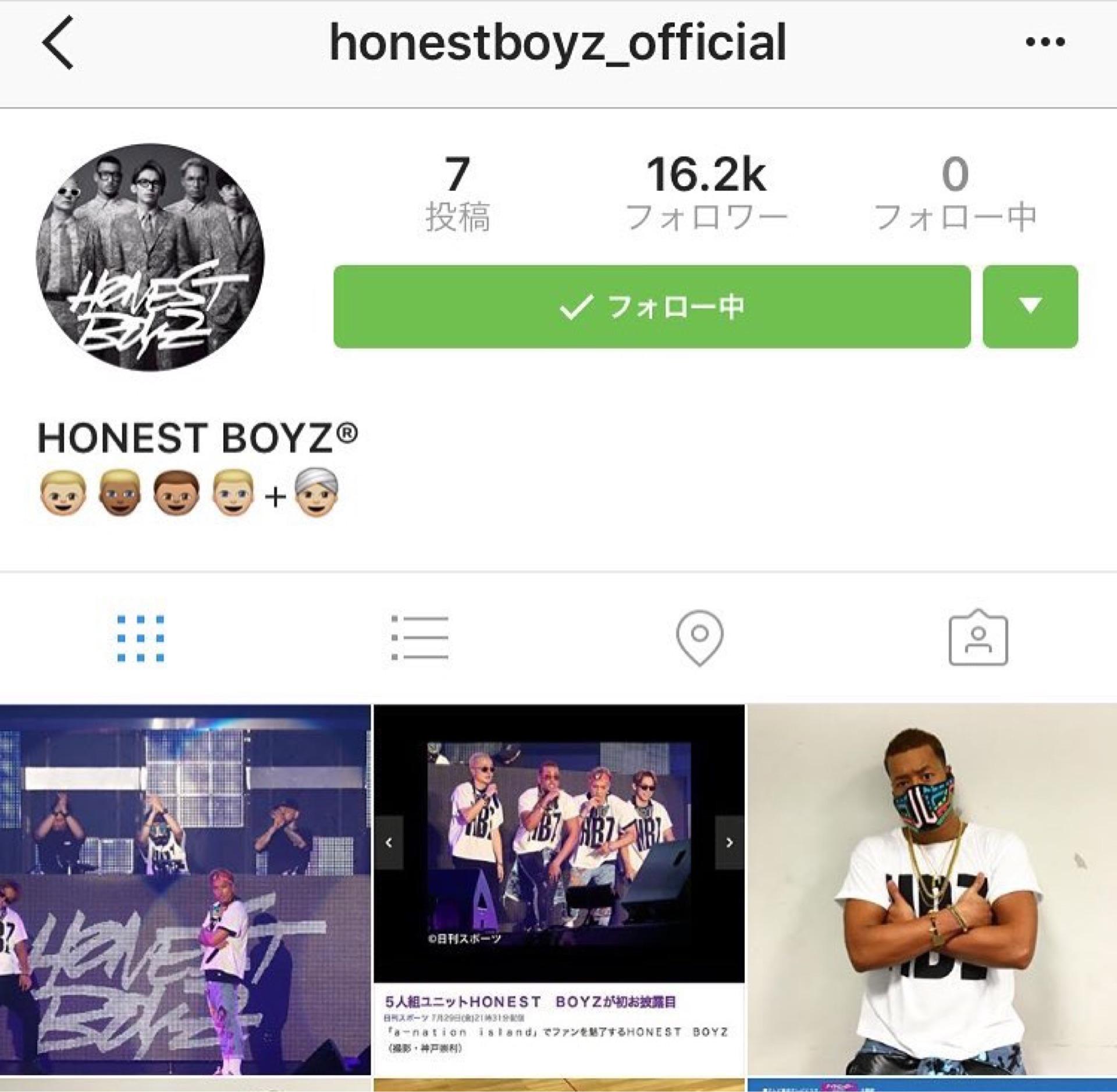The image size is (1117, 1092).
Task: Open the HONEST BOYZ profile picture
Action: click(150, 257)
